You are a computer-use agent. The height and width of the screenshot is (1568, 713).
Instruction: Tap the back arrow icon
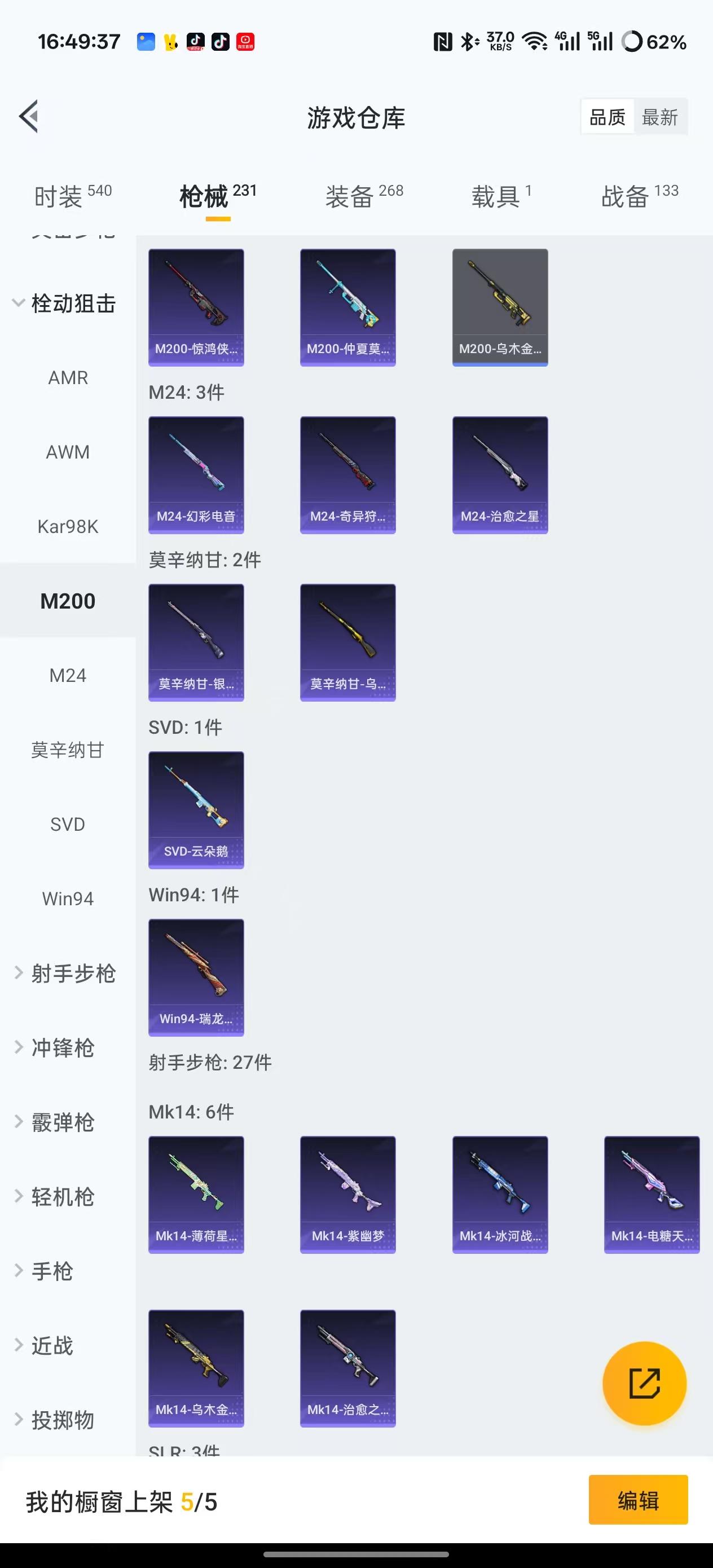pos(29,117)
